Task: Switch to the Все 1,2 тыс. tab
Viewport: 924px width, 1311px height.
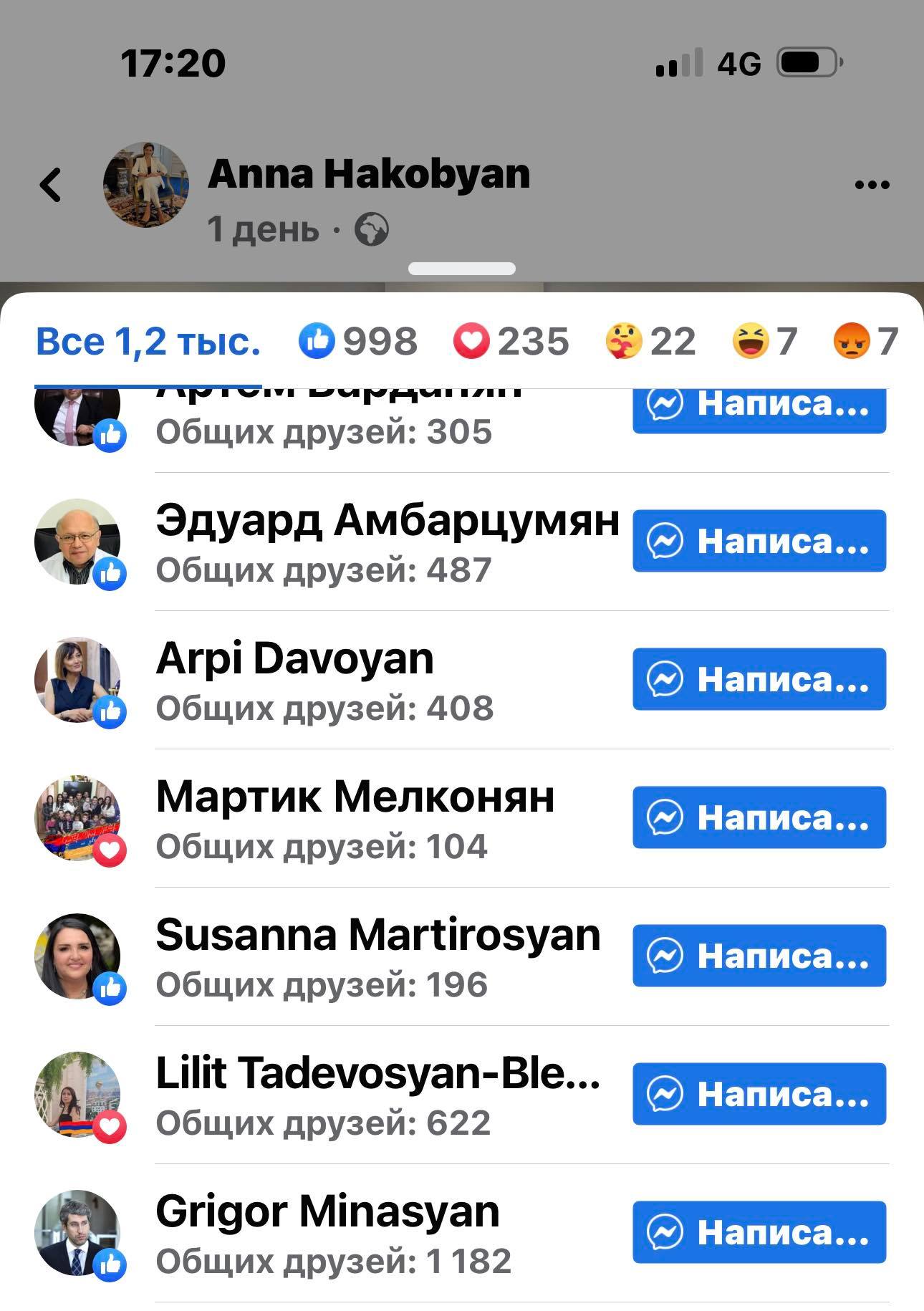Action: tap(148, 342)
